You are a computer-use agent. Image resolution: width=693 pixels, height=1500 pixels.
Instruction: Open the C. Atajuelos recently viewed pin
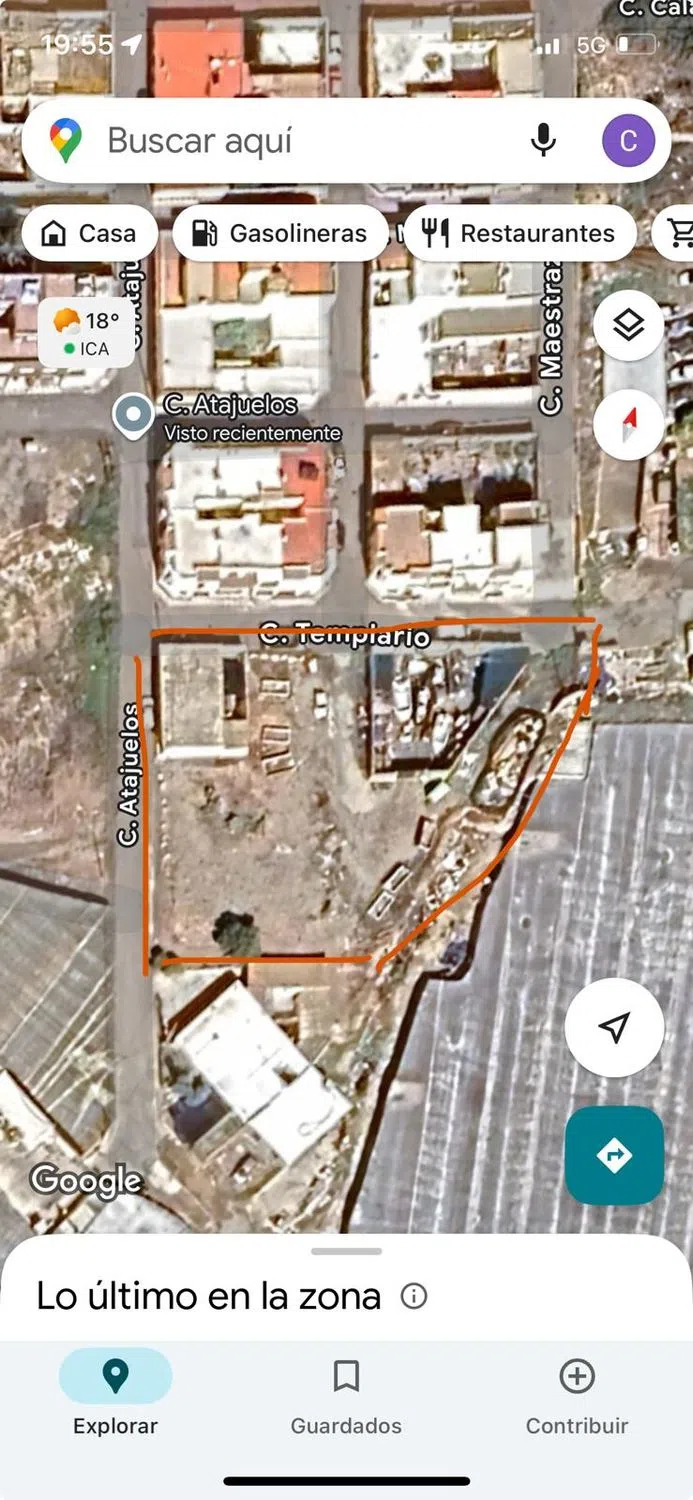(x=133, y=415)
